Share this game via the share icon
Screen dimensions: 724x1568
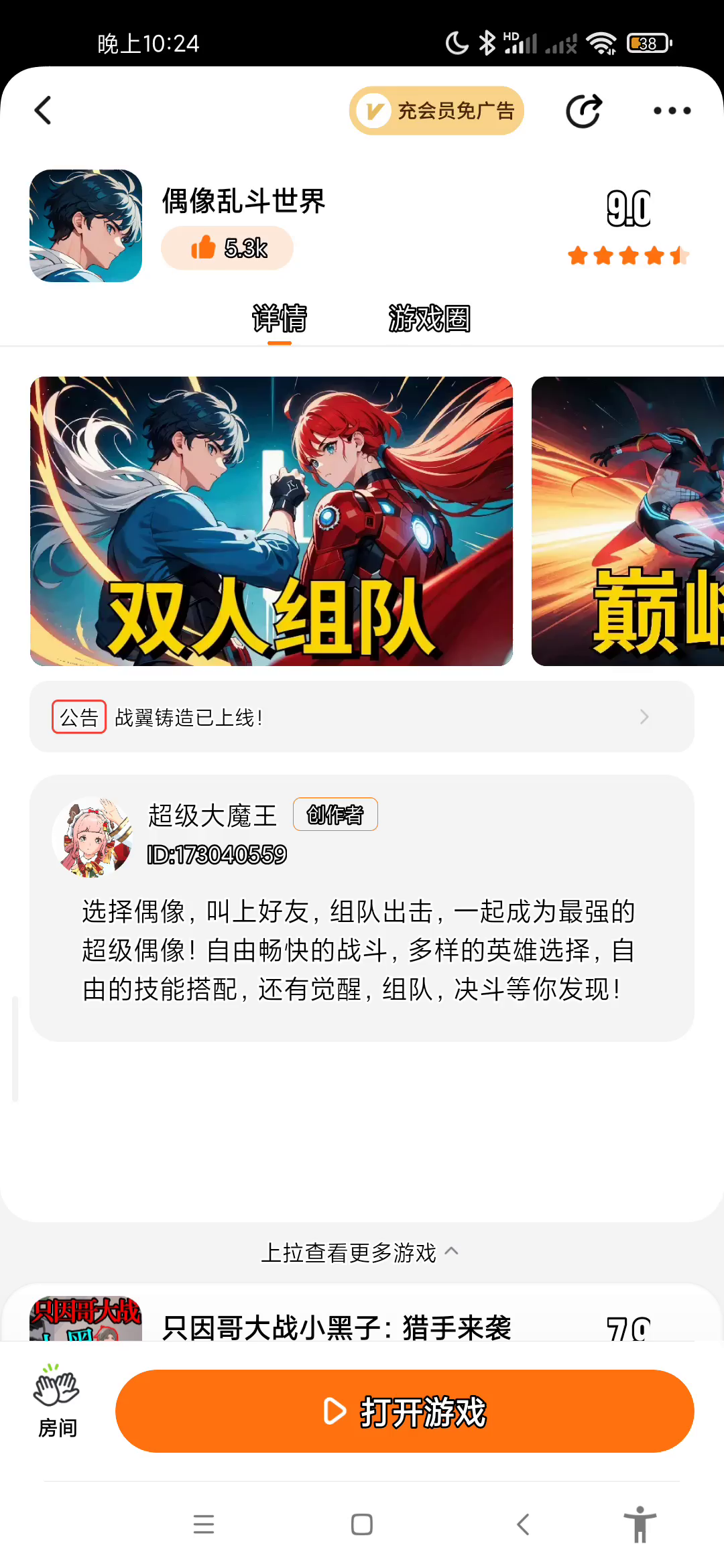click(x=584, y=111)
